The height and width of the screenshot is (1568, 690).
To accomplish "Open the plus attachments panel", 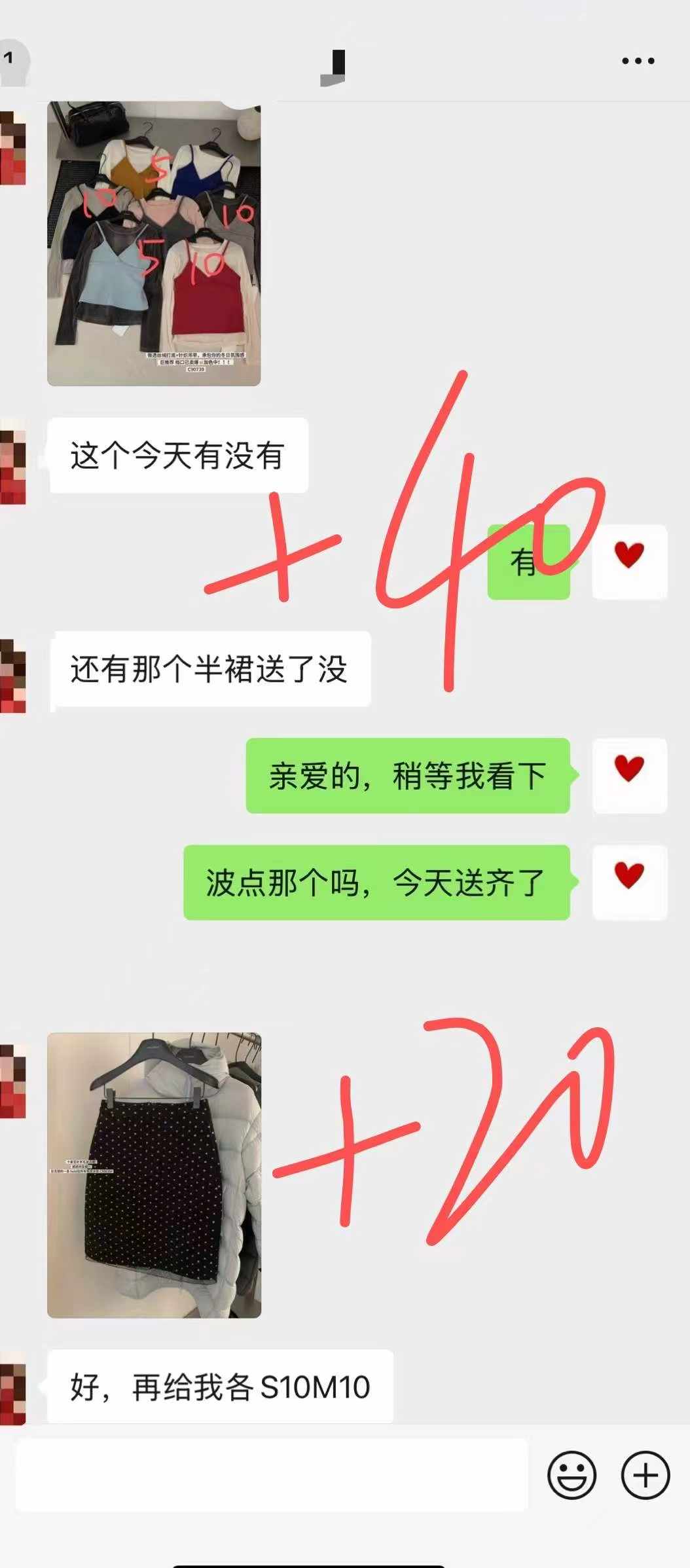I will click(645, 1476).
